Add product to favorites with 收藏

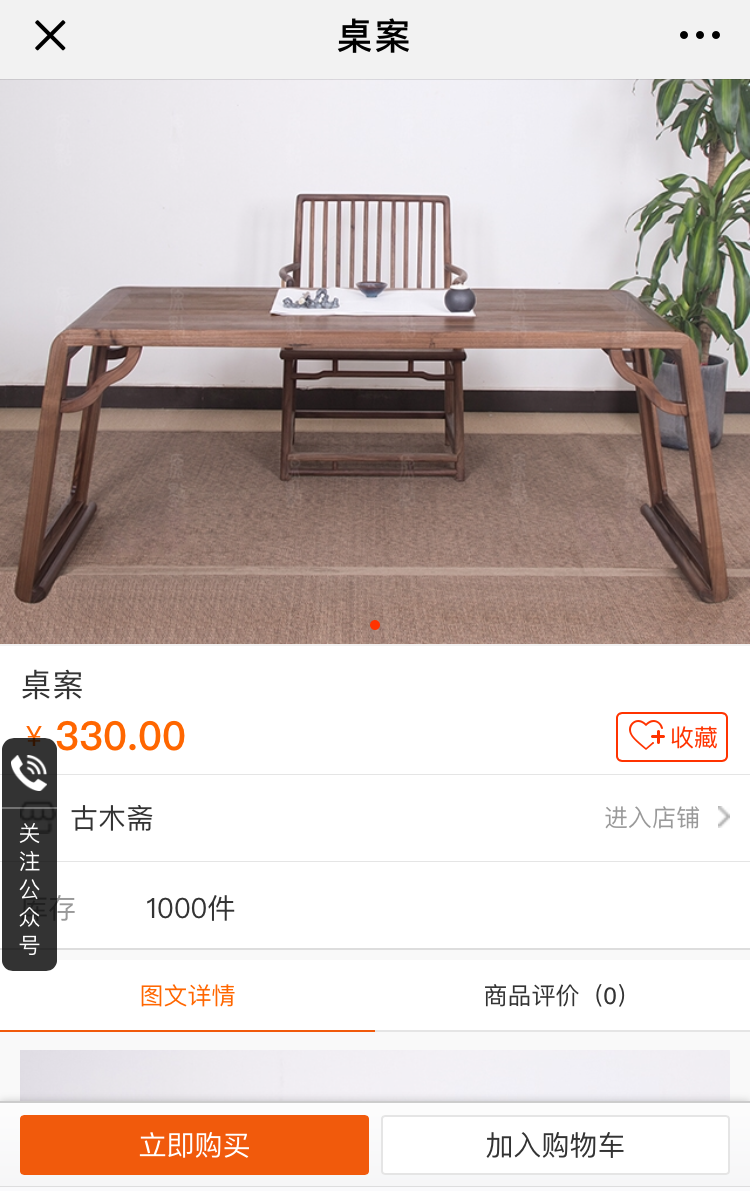point(672,737)
